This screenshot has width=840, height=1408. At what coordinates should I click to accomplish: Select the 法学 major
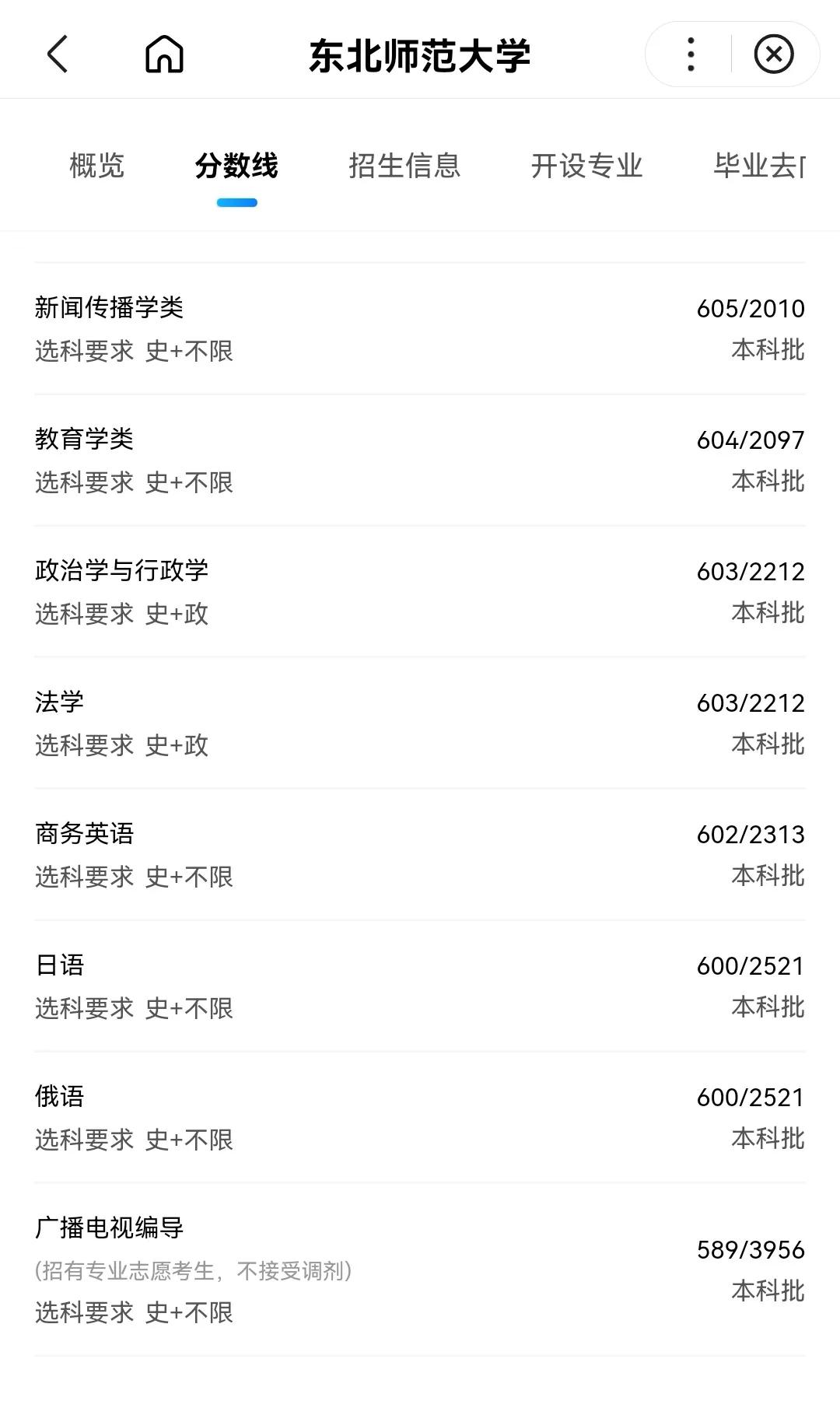[420, 723]
